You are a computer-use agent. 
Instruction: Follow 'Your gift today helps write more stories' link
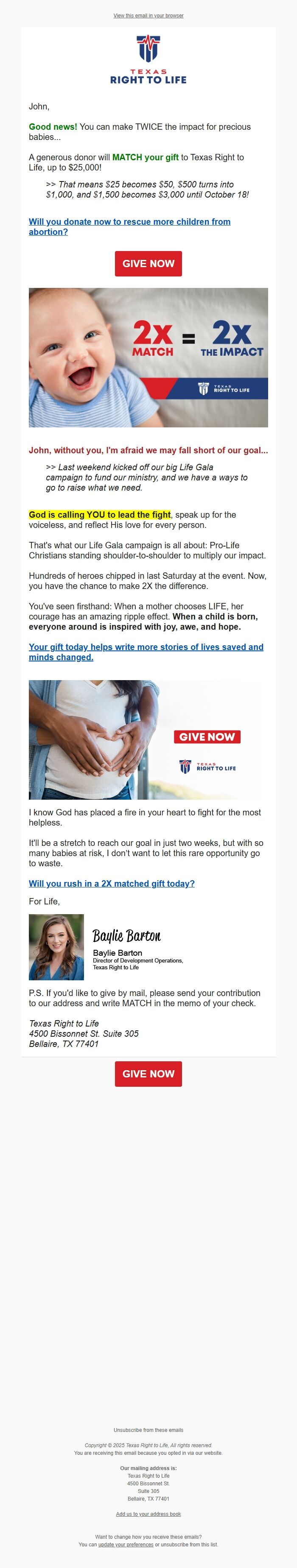coord(146,652)
